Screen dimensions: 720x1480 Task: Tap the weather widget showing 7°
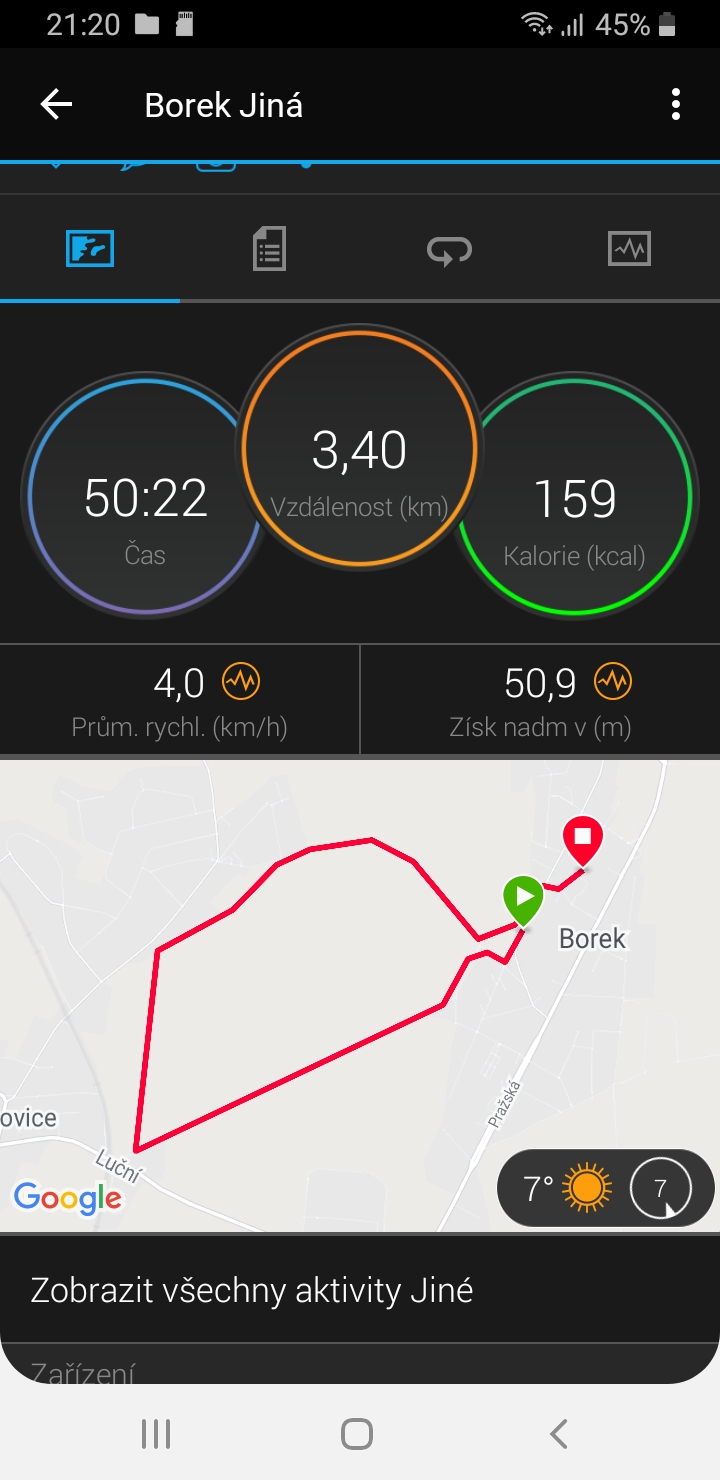tap(606, 1188)
